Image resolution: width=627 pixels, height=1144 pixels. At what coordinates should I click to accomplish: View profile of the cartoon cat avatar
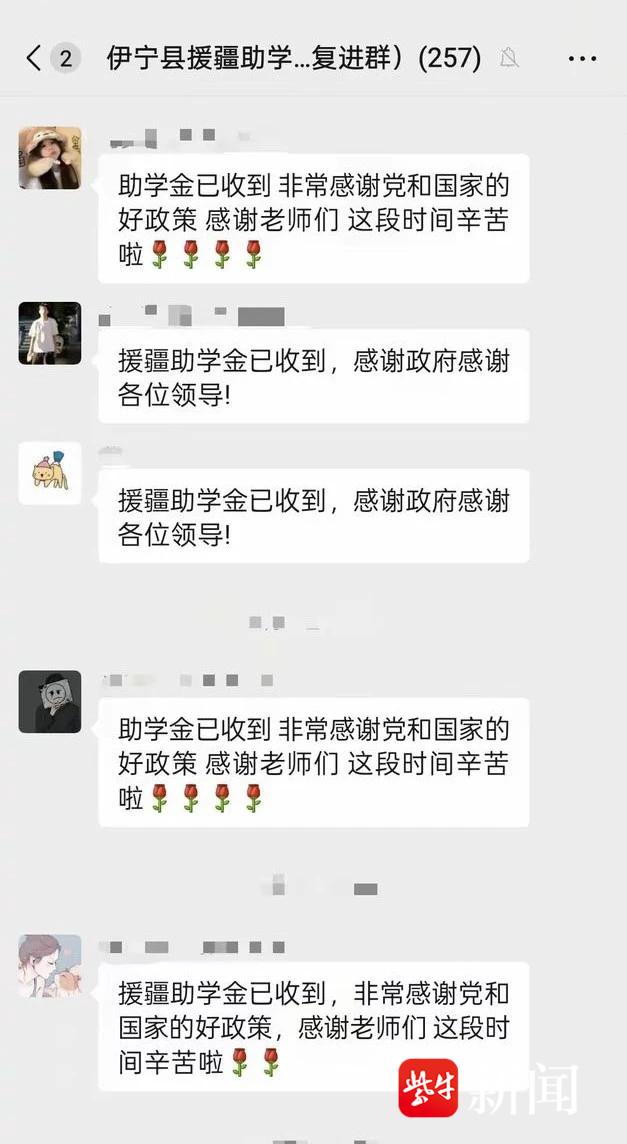[50, 473]
